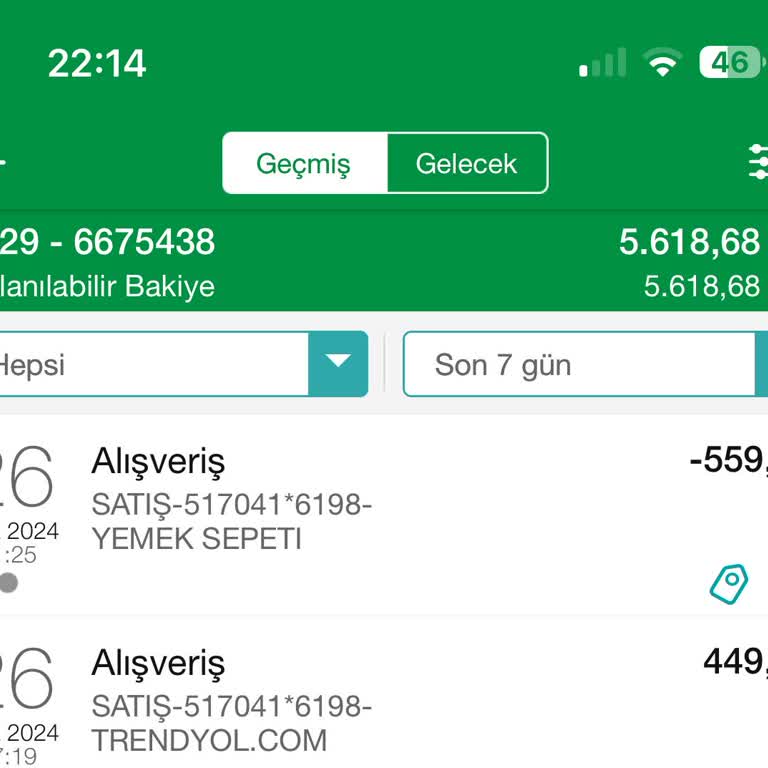The width and height of the screenshot is (768, 768).
Task: Open the filter settings icon
Action: 758,162
